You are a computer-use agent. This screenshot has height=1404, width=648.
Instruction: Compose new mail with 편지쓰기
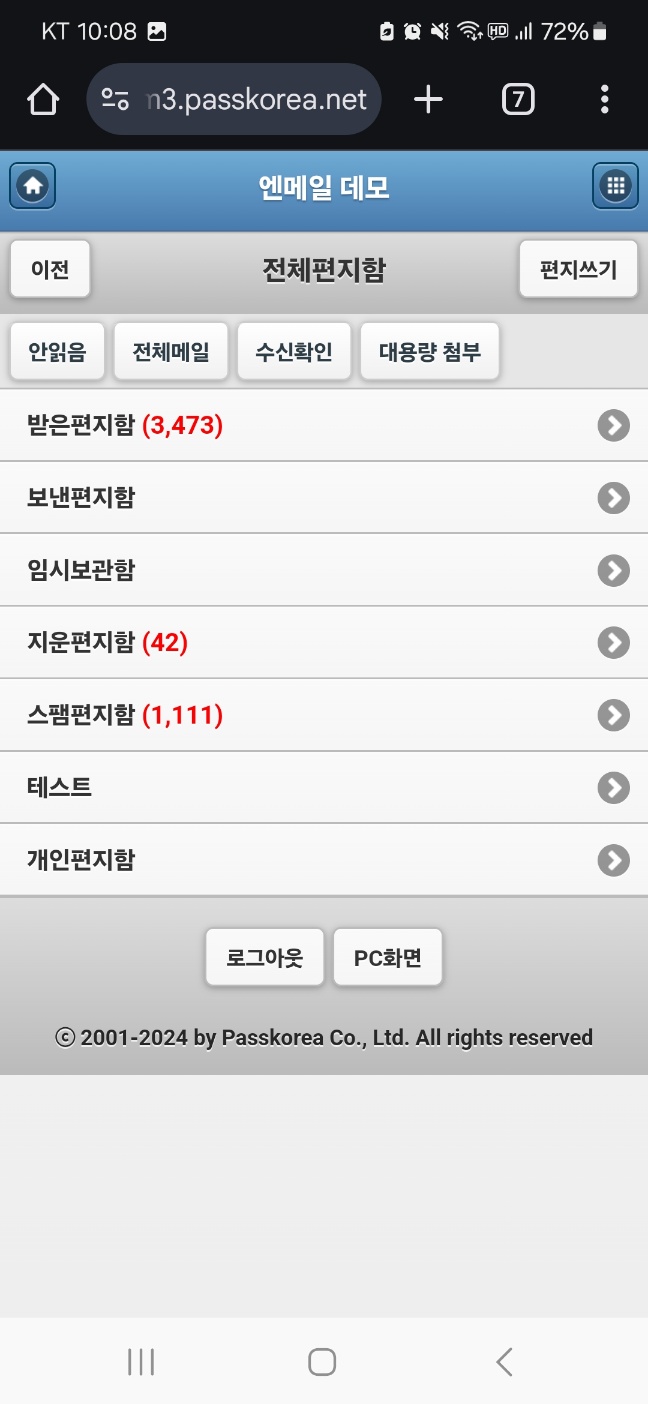578,269
